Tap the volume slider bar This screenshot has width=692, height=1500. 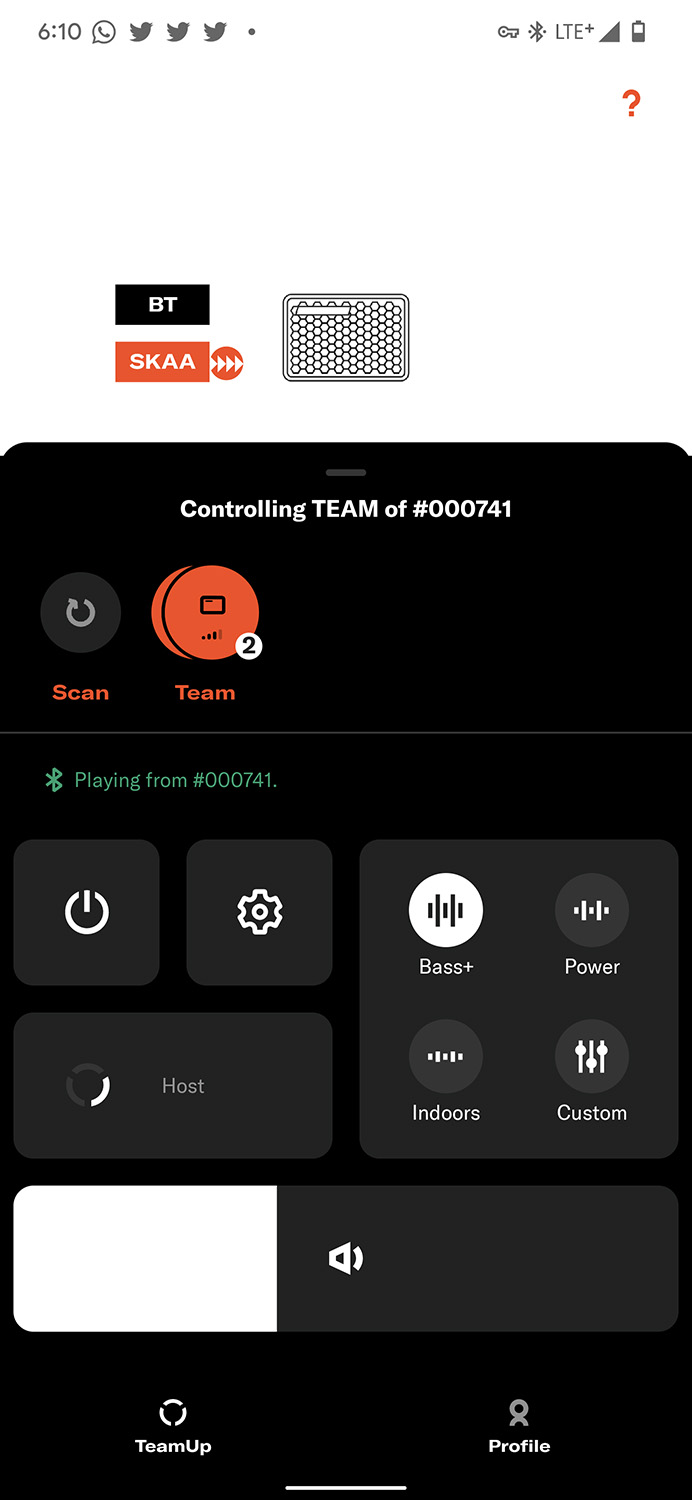[x=346, y=1258]
